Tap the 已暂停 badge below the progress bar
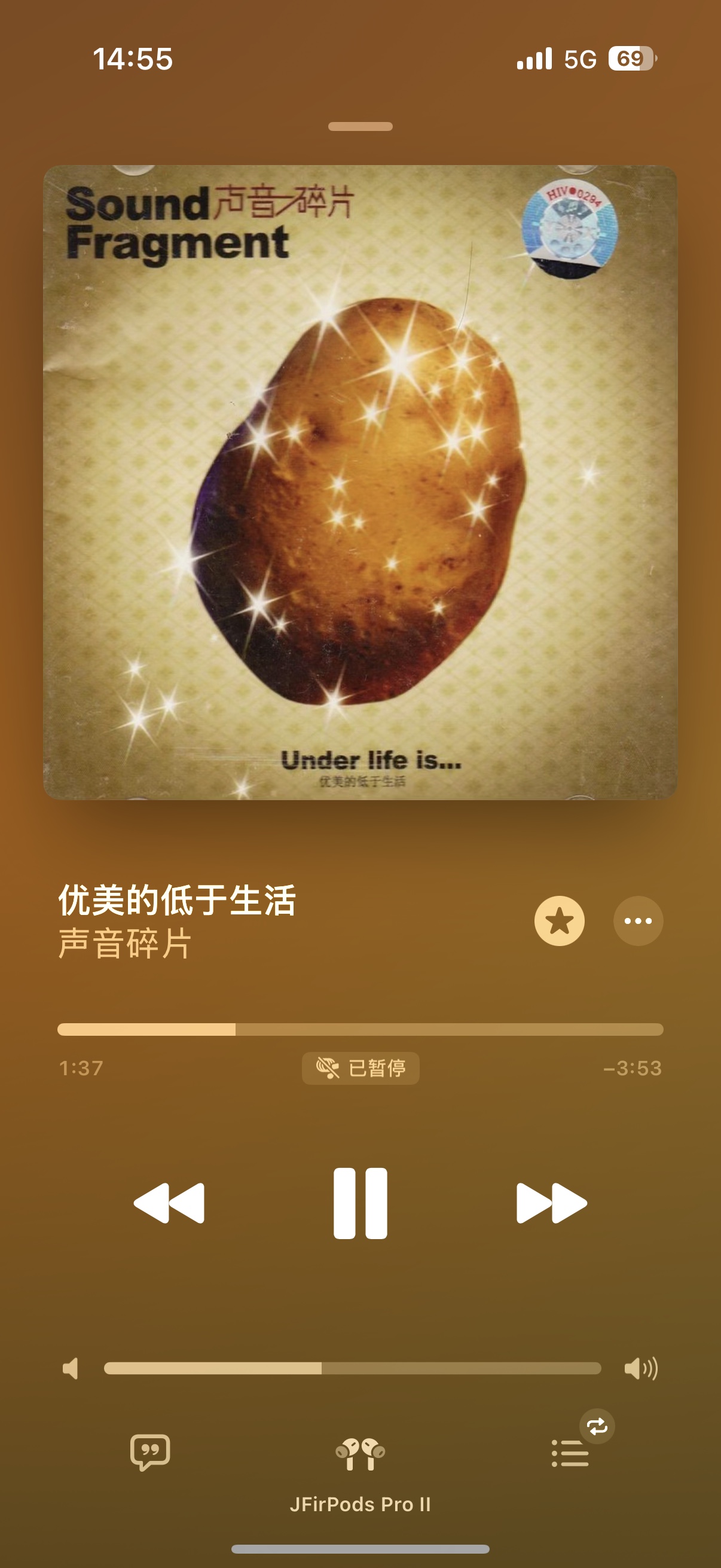 pyautogui.click(x=360, y=1068)
